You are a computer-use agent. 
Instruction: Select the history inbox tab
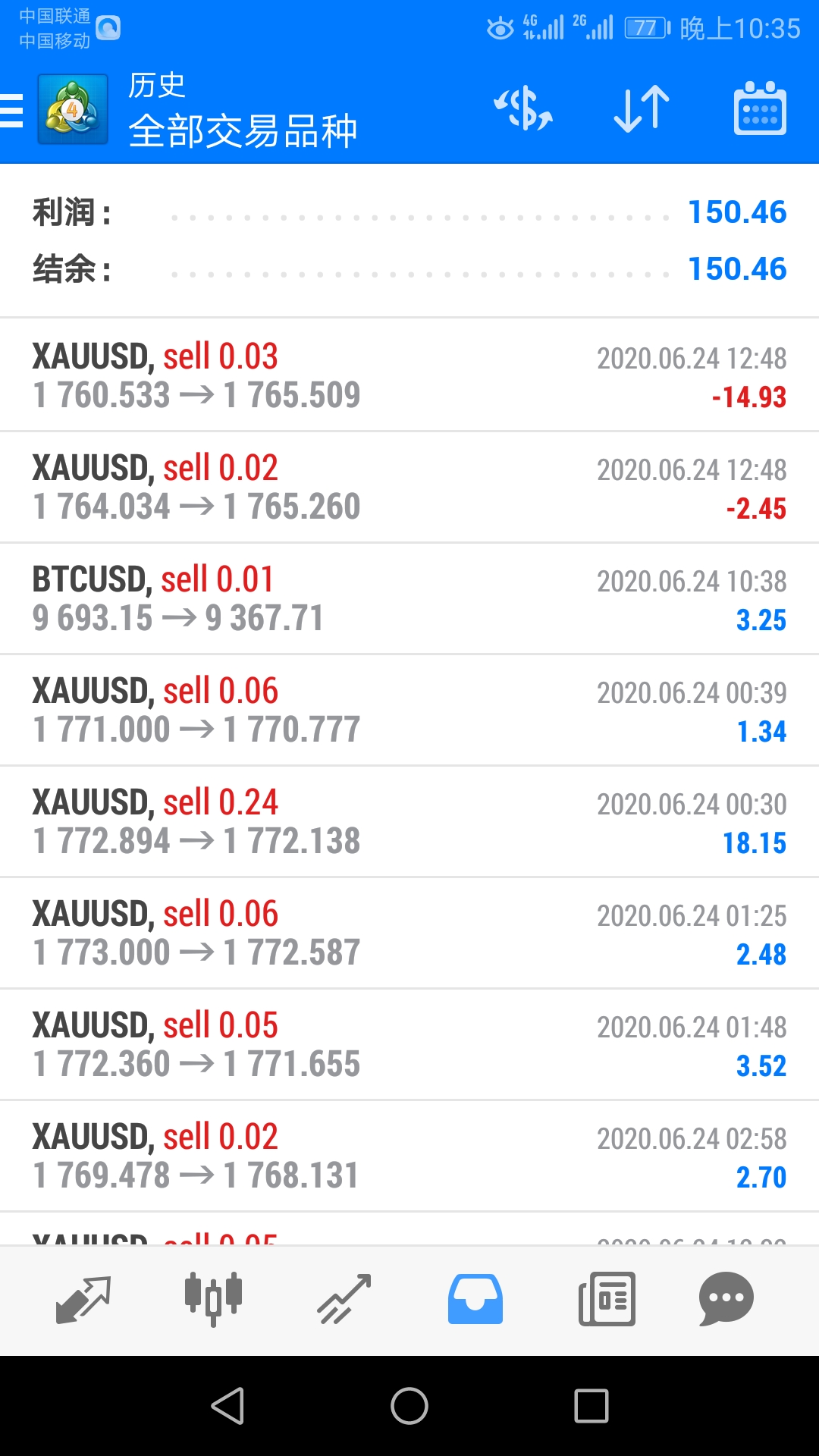pos(475,1299)
